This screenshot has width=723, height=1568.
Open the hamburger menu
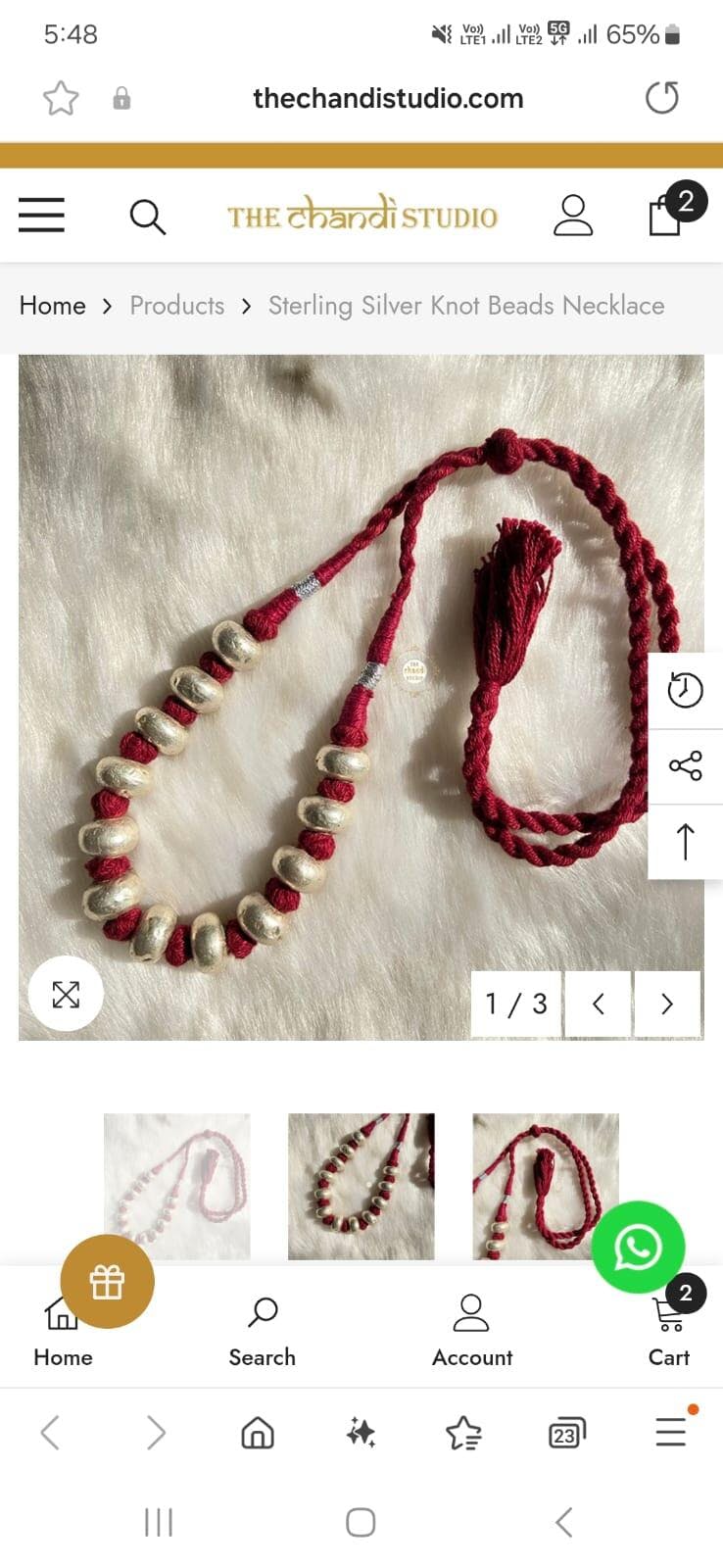(x=41, y=215)
